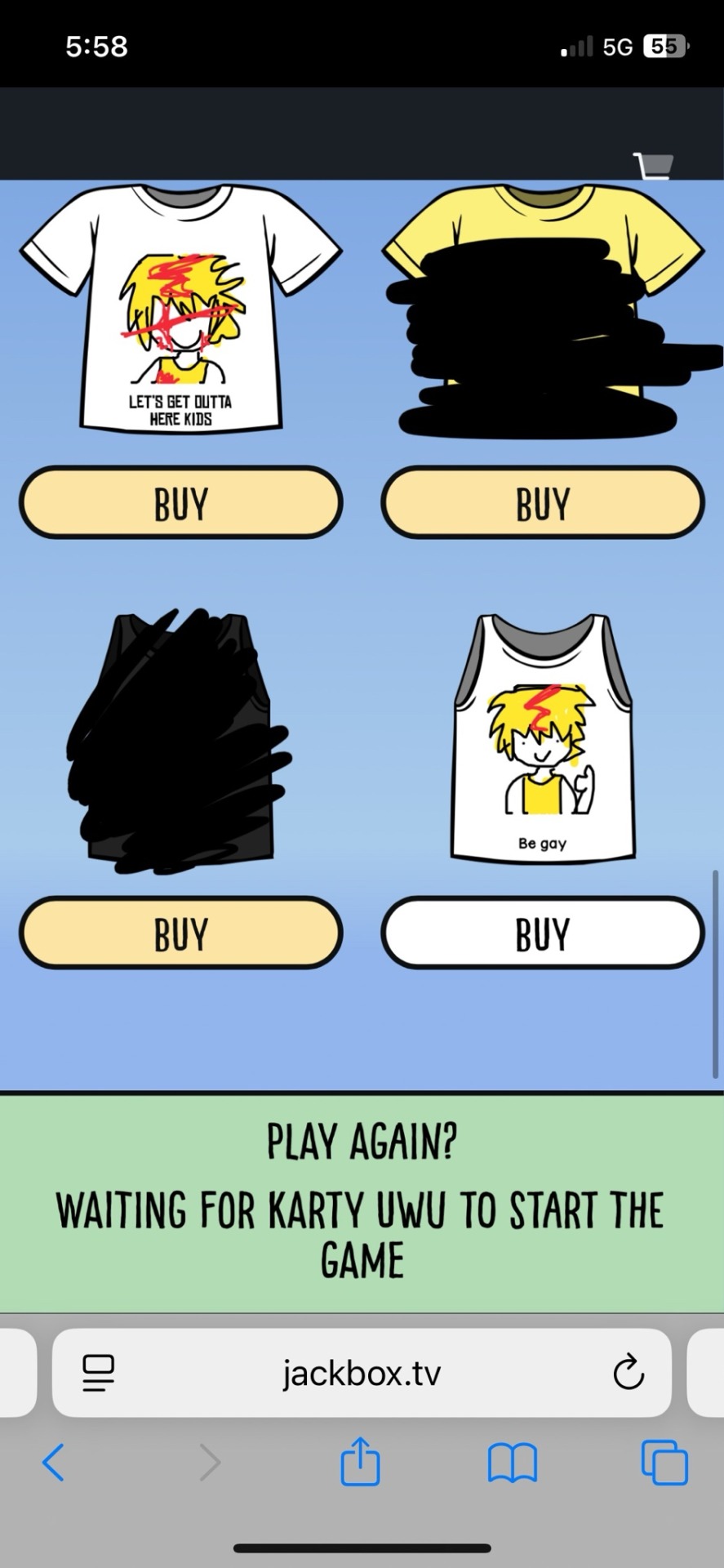Buy the 'Let's get outta here kids' shirt
This screenshot has height=1568, width=724.
(180, 502)
